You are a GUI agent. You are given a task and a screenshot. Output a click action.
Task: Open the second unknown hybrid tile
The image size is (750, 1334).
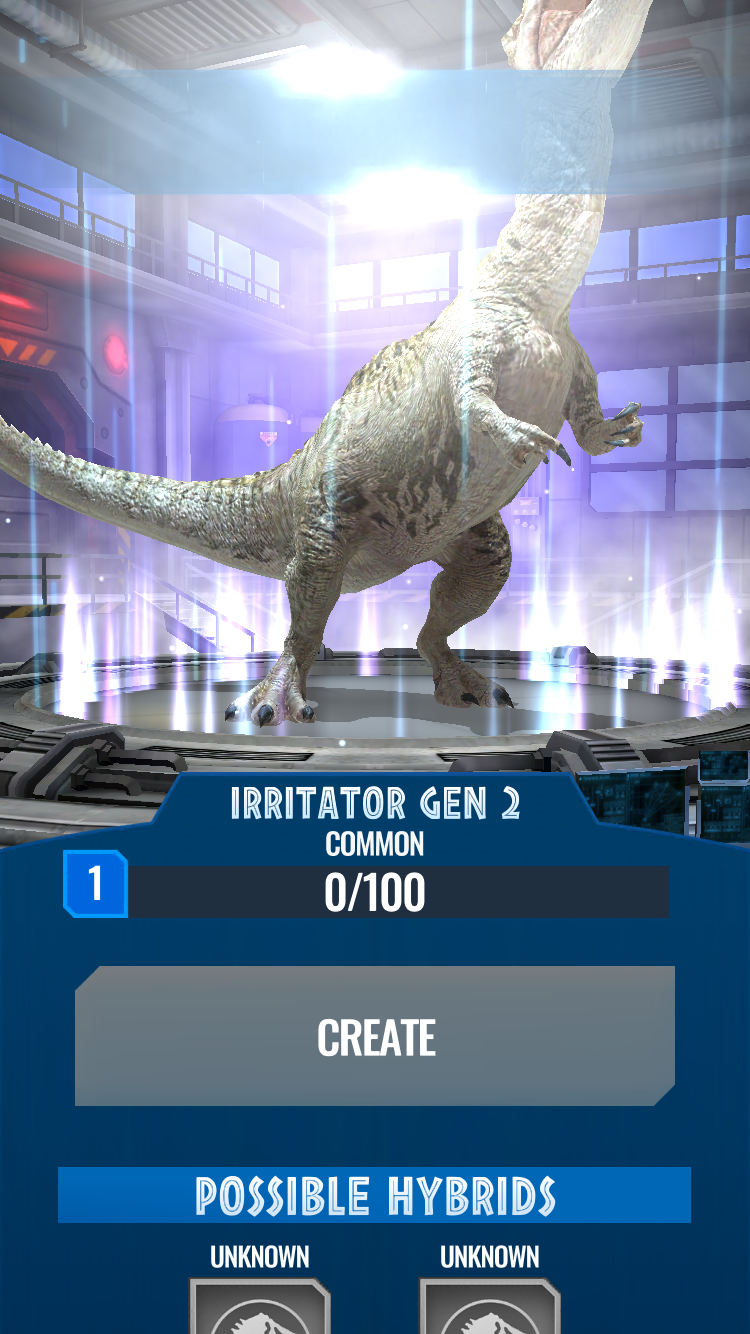click(x=490, y=1305)
